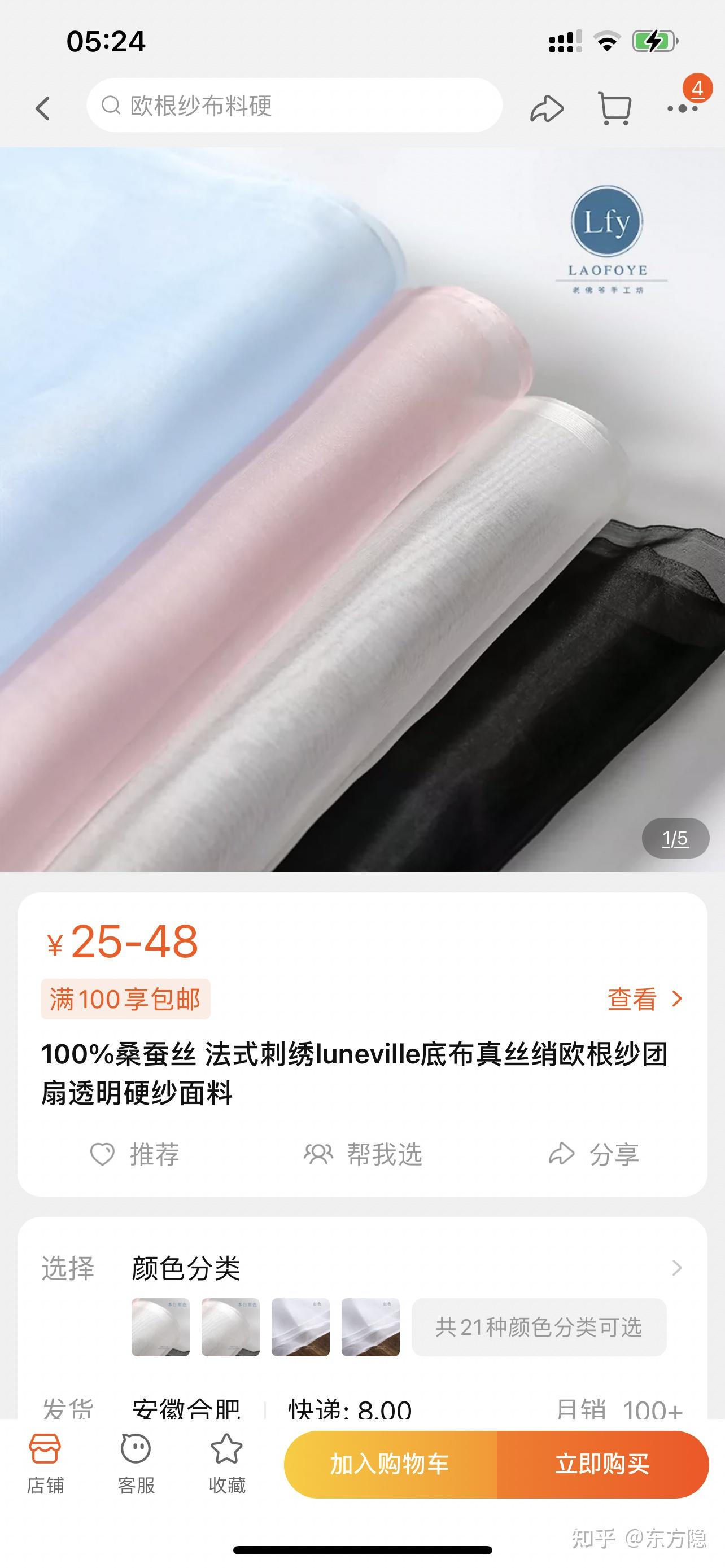Tap 帮我选 to ask friends
The image size is (725, 1568).
363,1154
